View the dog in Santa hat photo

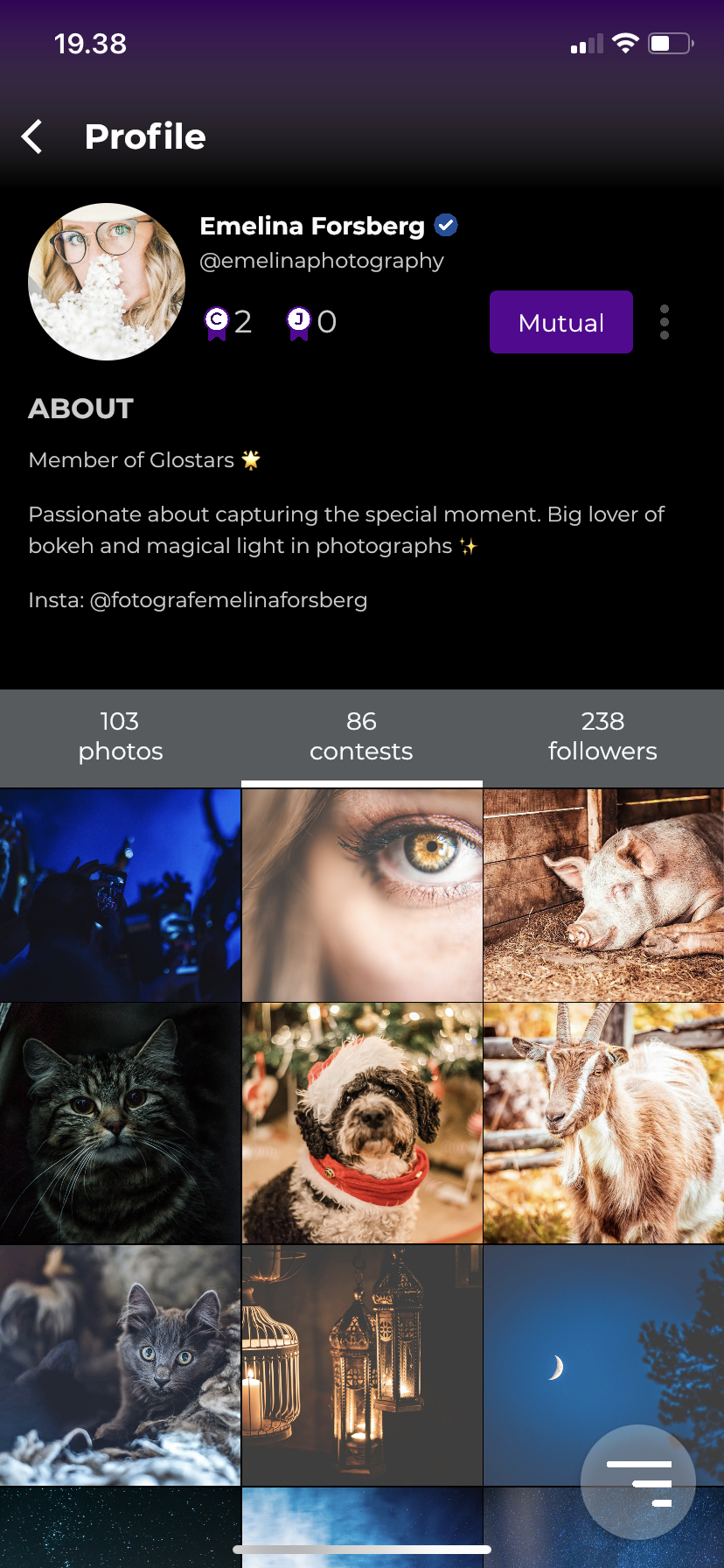362,1123
